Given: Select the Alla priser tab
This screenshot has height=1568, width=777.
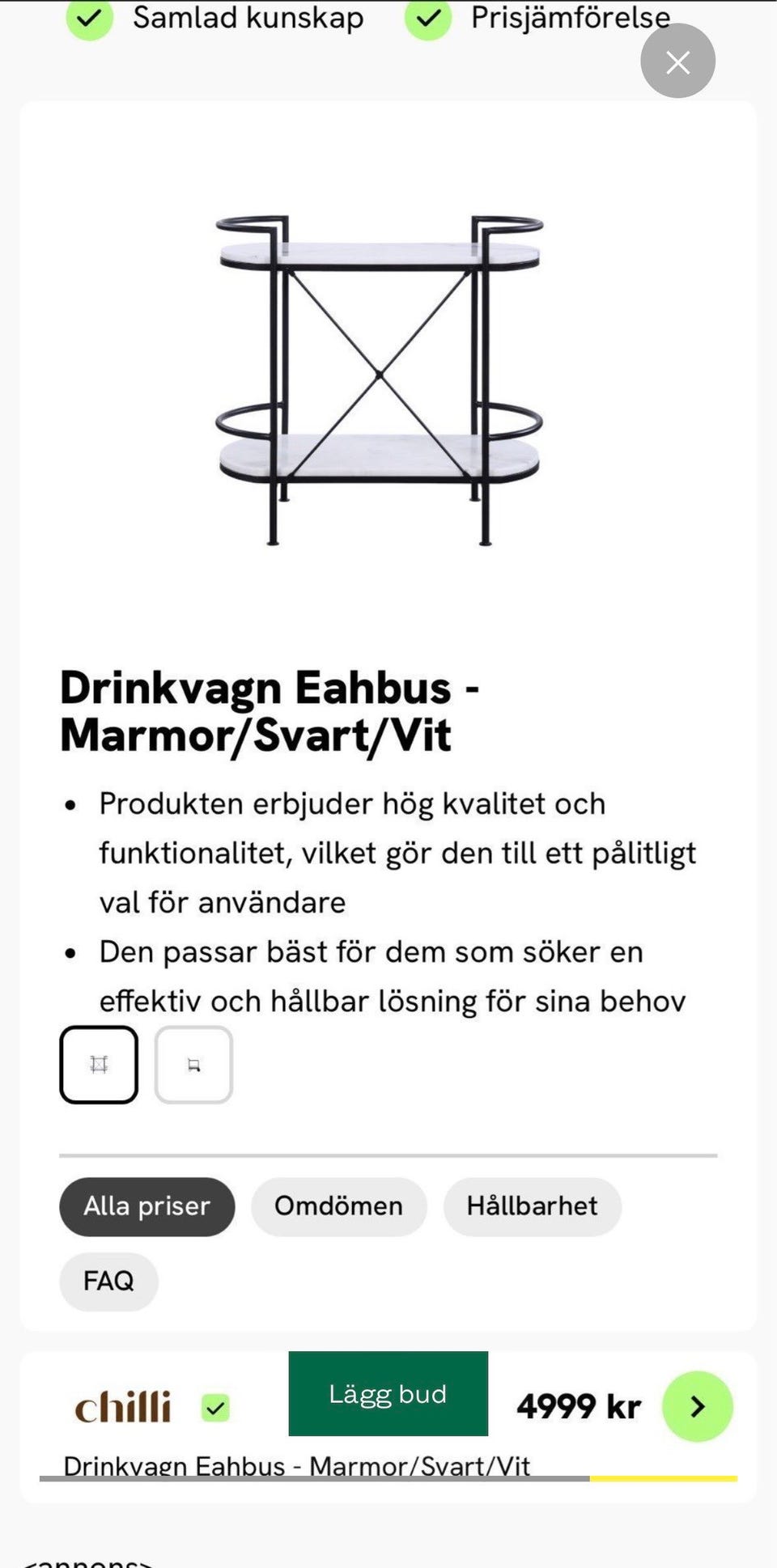Looking at the screenshot, I should click(146, 1206).
